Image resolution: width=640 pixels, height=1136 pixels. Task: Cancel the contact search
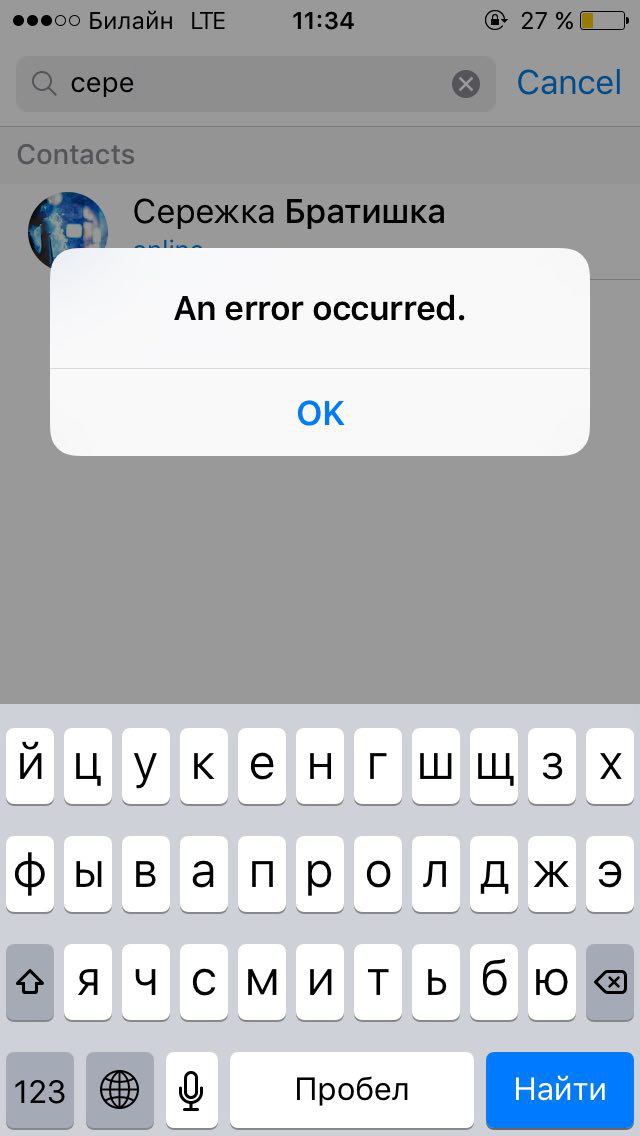point(568,83)
